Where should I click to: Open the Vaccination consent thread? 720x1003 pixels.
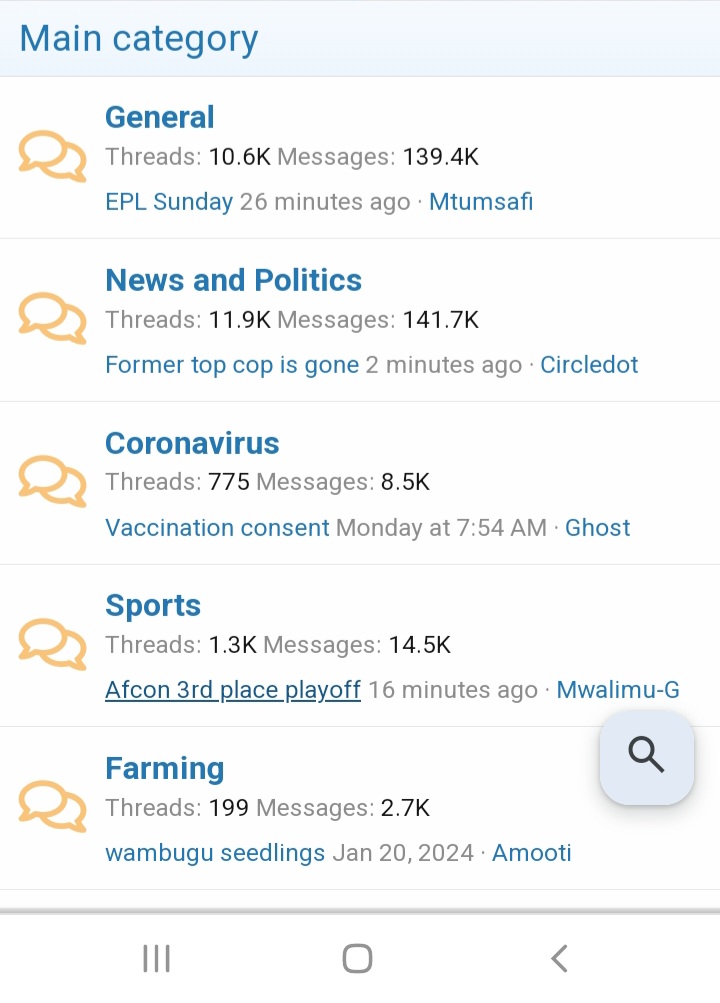click(217, 528)
